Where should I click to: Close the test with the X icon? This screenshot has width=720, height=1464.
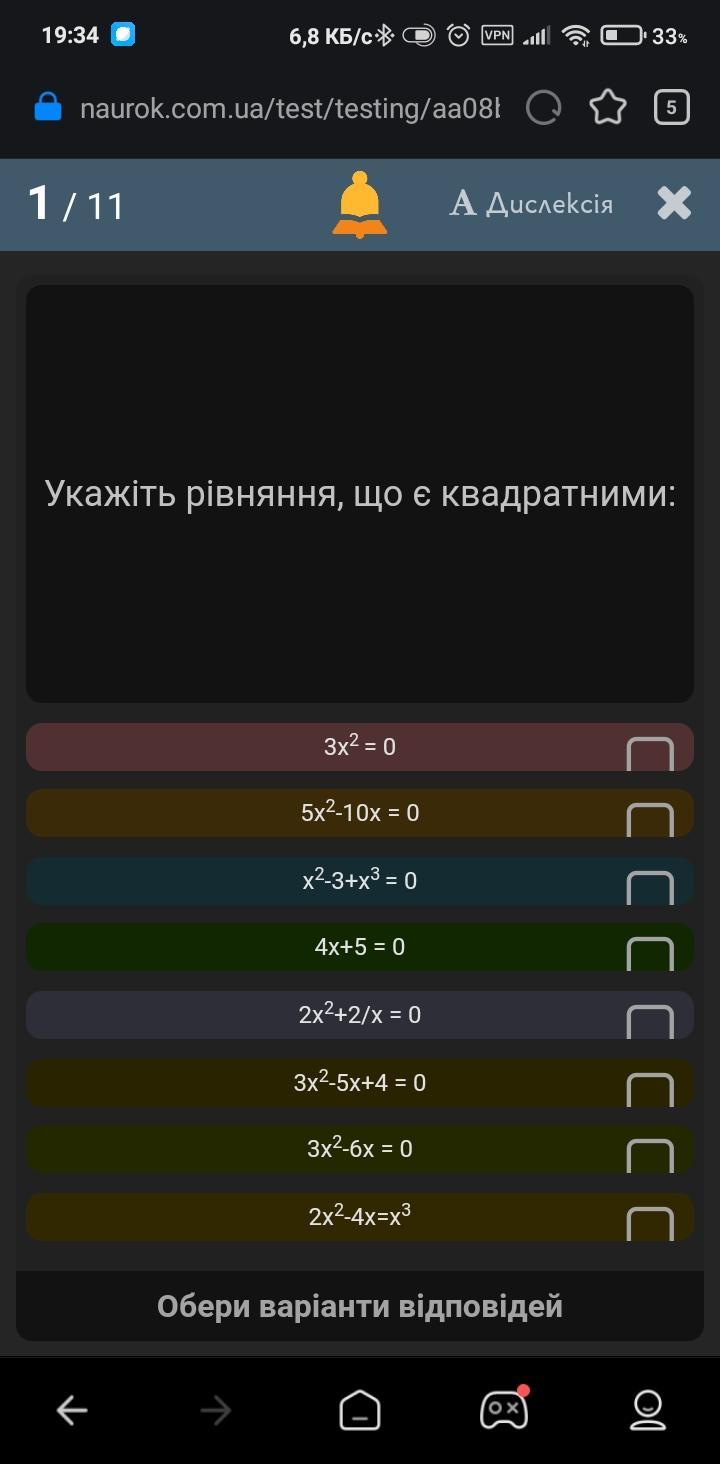pos(674,204)
